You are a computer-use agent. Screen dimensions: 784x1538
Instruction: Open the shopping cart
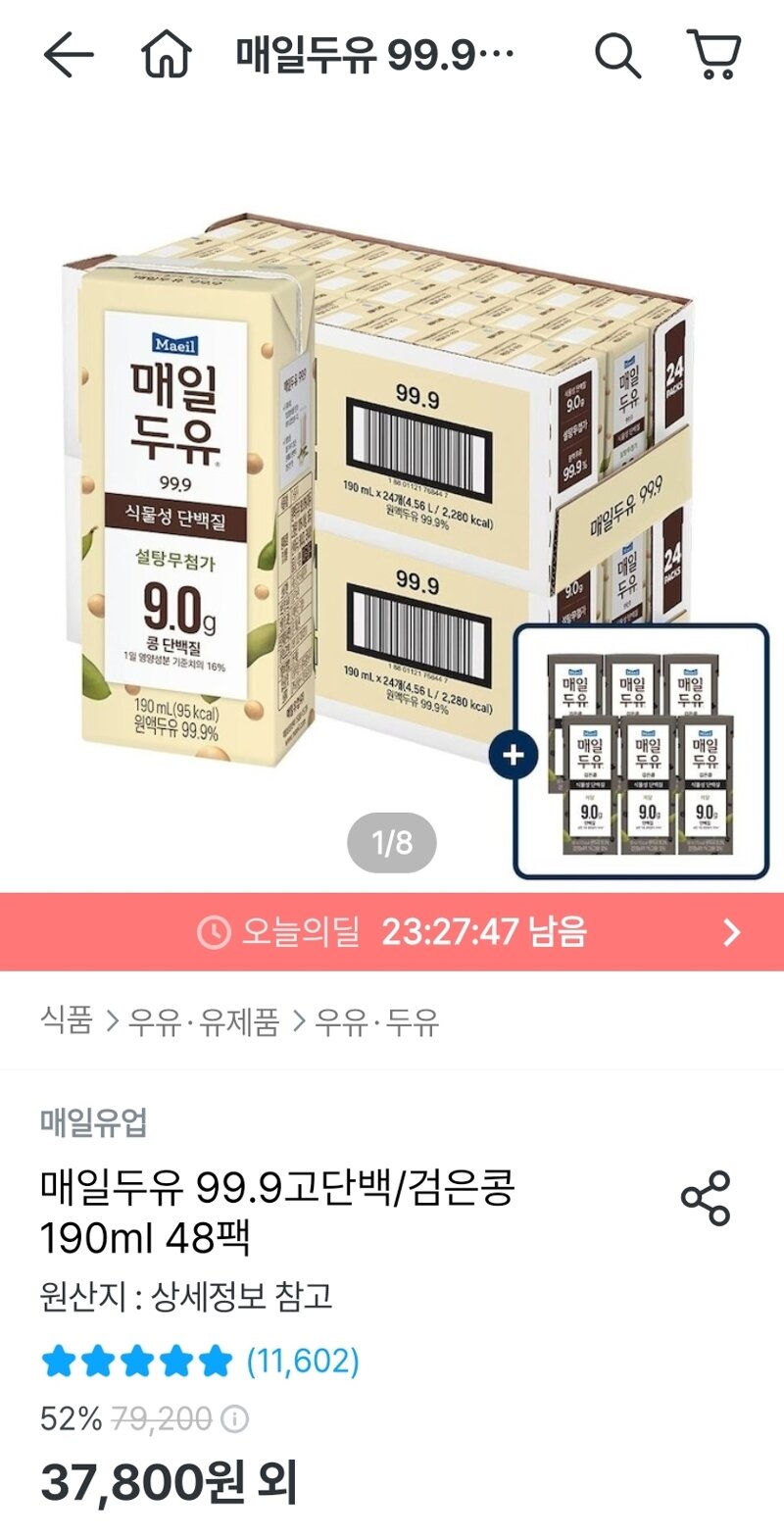[x=713, y=56]
